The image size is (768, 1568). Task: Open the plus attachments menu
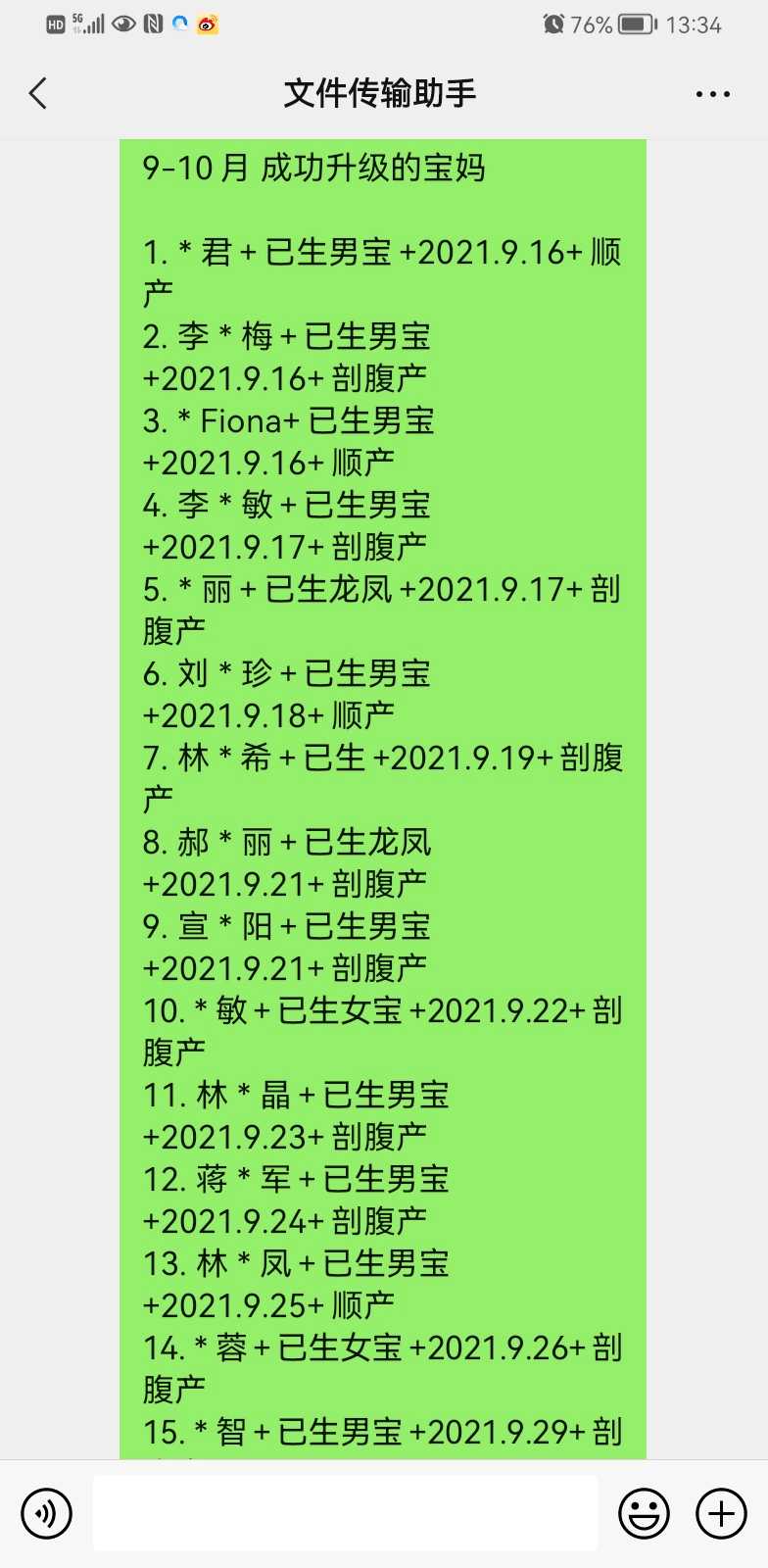[x=721, y=1514]
